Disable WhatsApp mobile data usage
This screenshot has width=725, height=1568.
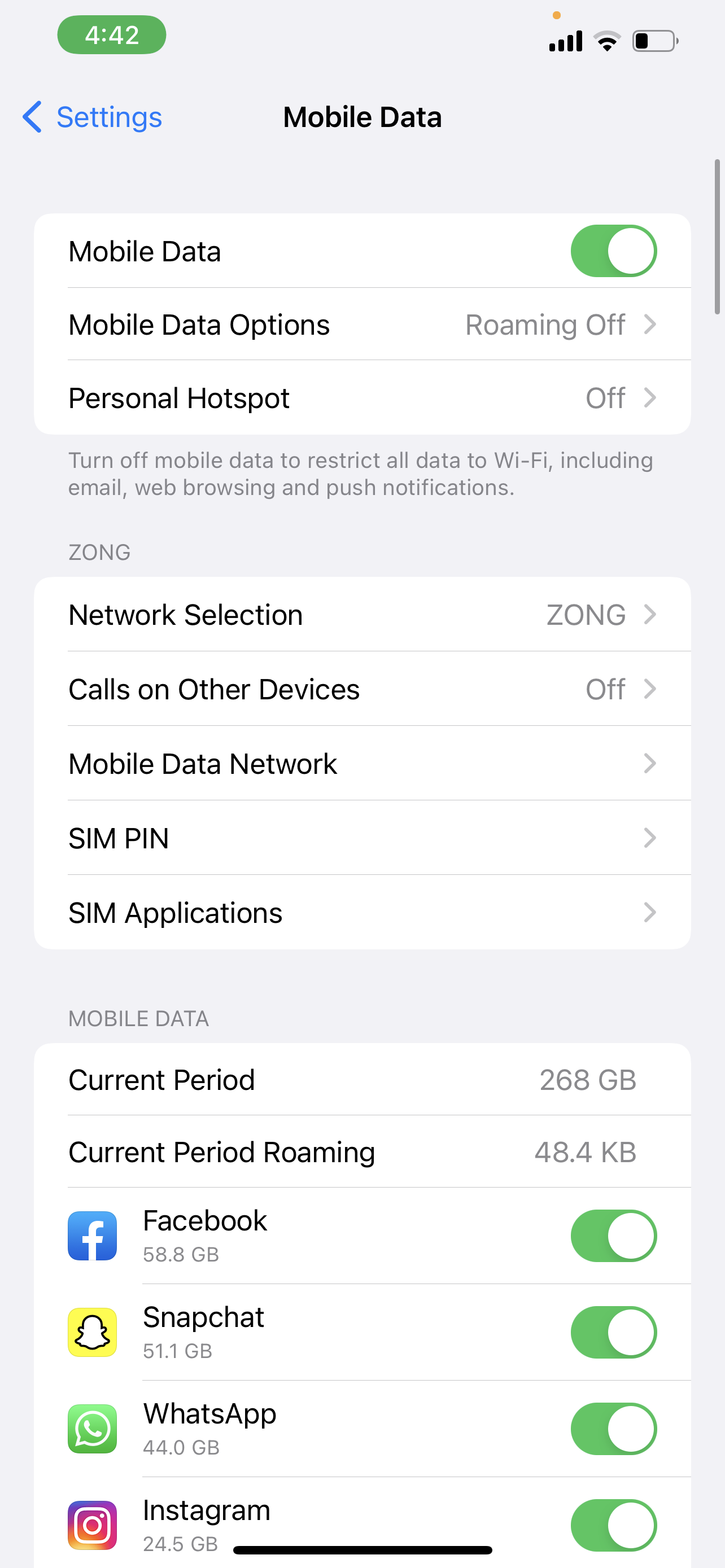[x=614, y=1429]
